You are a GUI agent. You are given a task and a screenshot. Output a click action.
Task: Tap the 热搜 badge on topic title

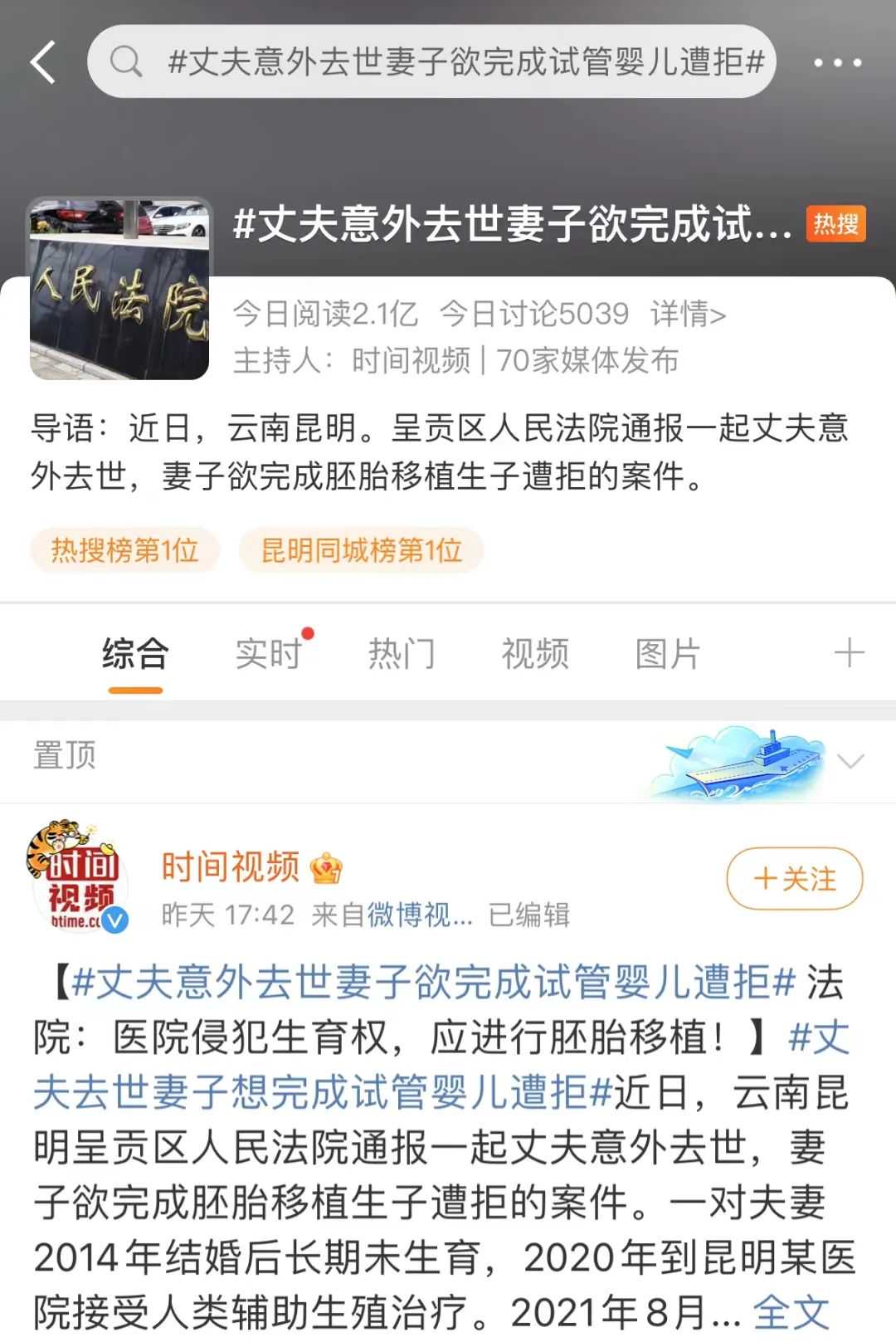tap(835, 222)
